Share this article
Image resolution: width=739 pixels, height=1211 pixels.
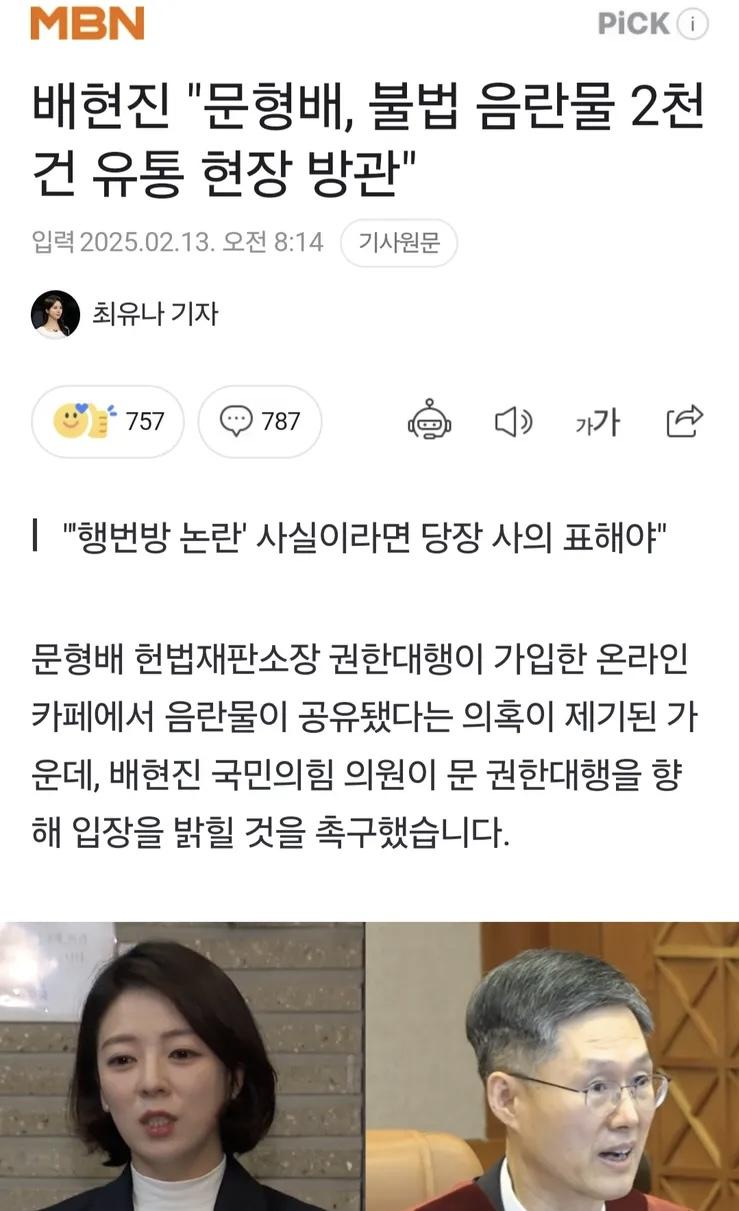(685, 421)
